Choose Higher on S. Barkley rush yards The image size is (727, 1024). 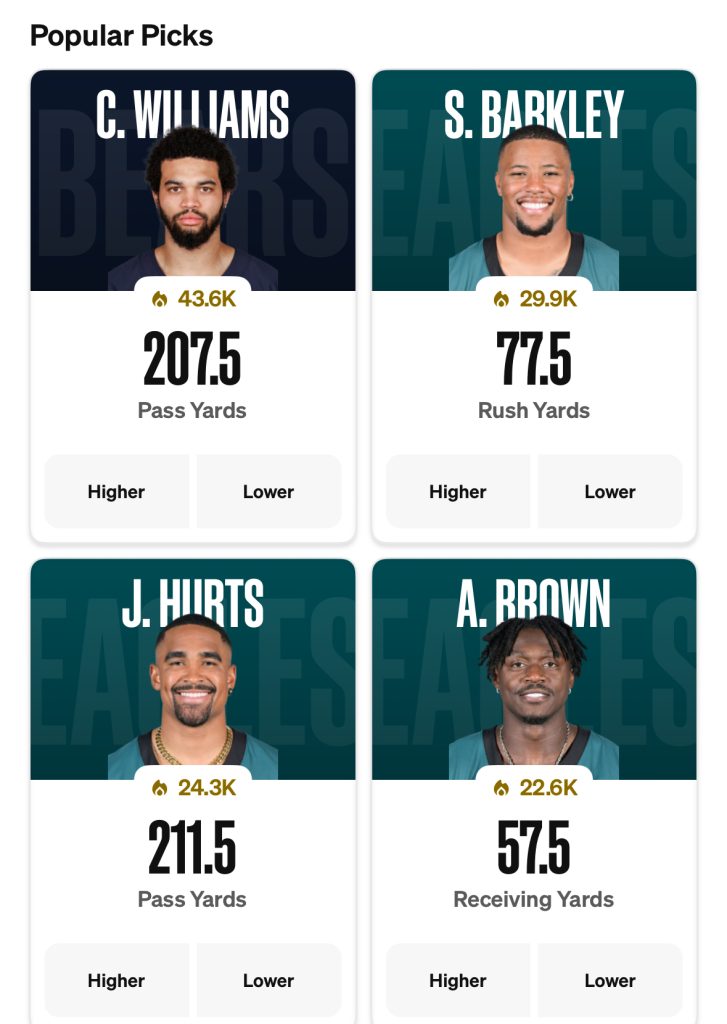(x=458, y=491)
